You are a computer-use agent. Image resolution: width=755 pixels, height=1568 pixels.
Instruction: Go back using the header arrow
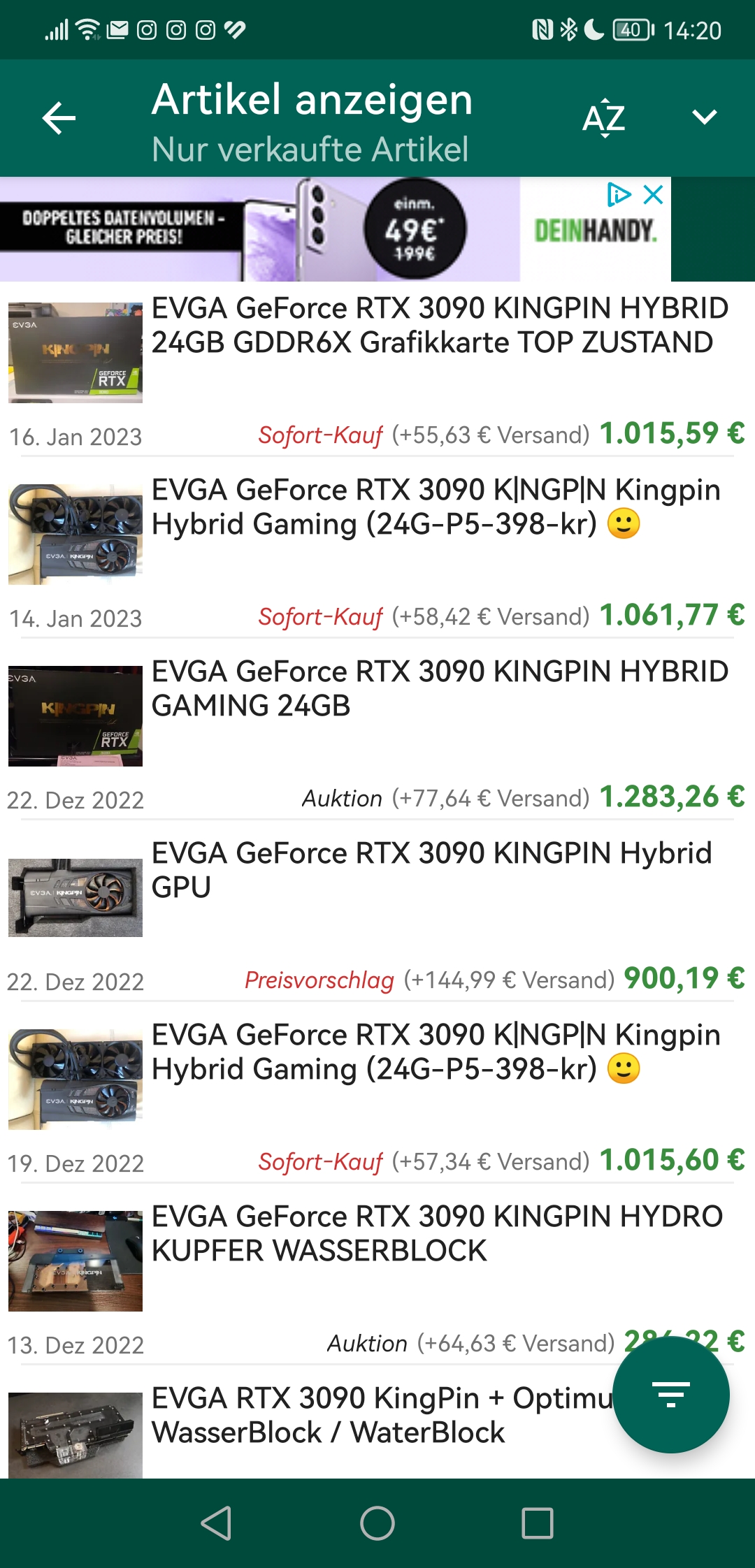point(59,118)
